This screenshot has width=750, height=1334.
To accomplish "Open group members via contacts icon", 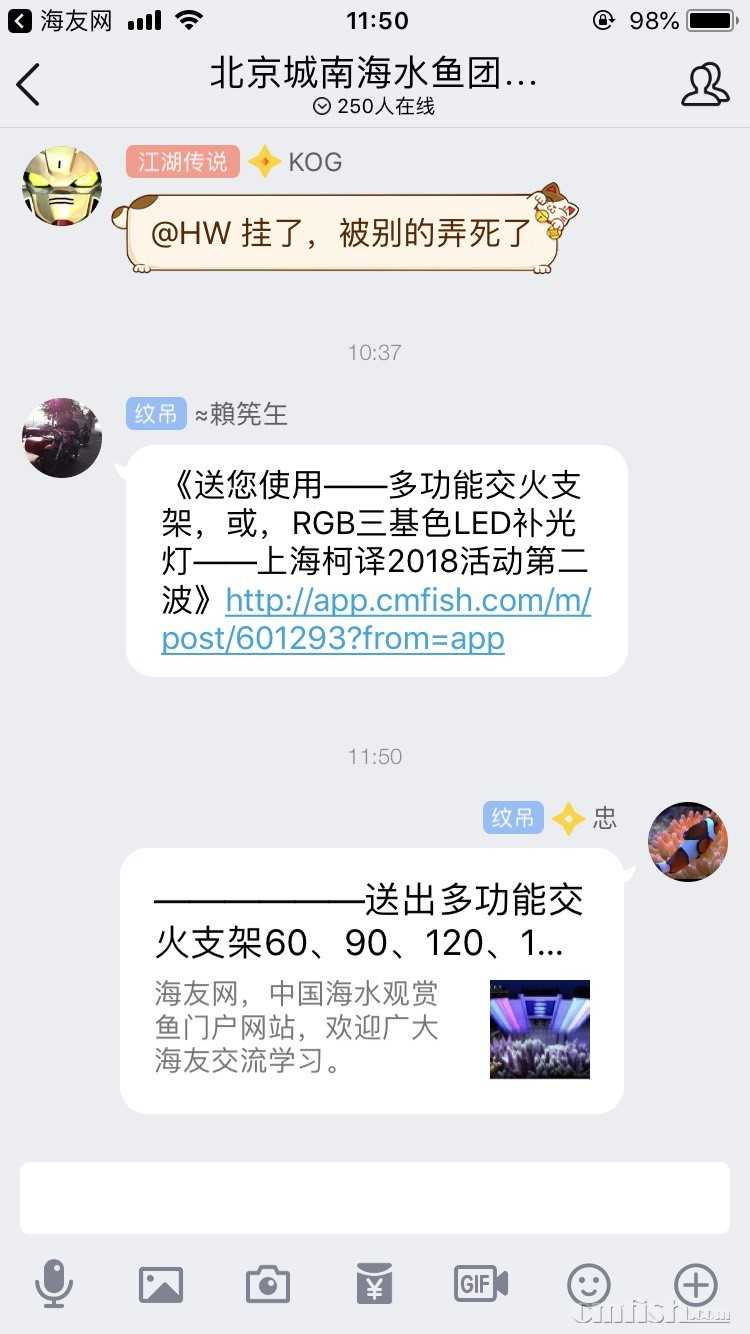I will coord(705,86).
